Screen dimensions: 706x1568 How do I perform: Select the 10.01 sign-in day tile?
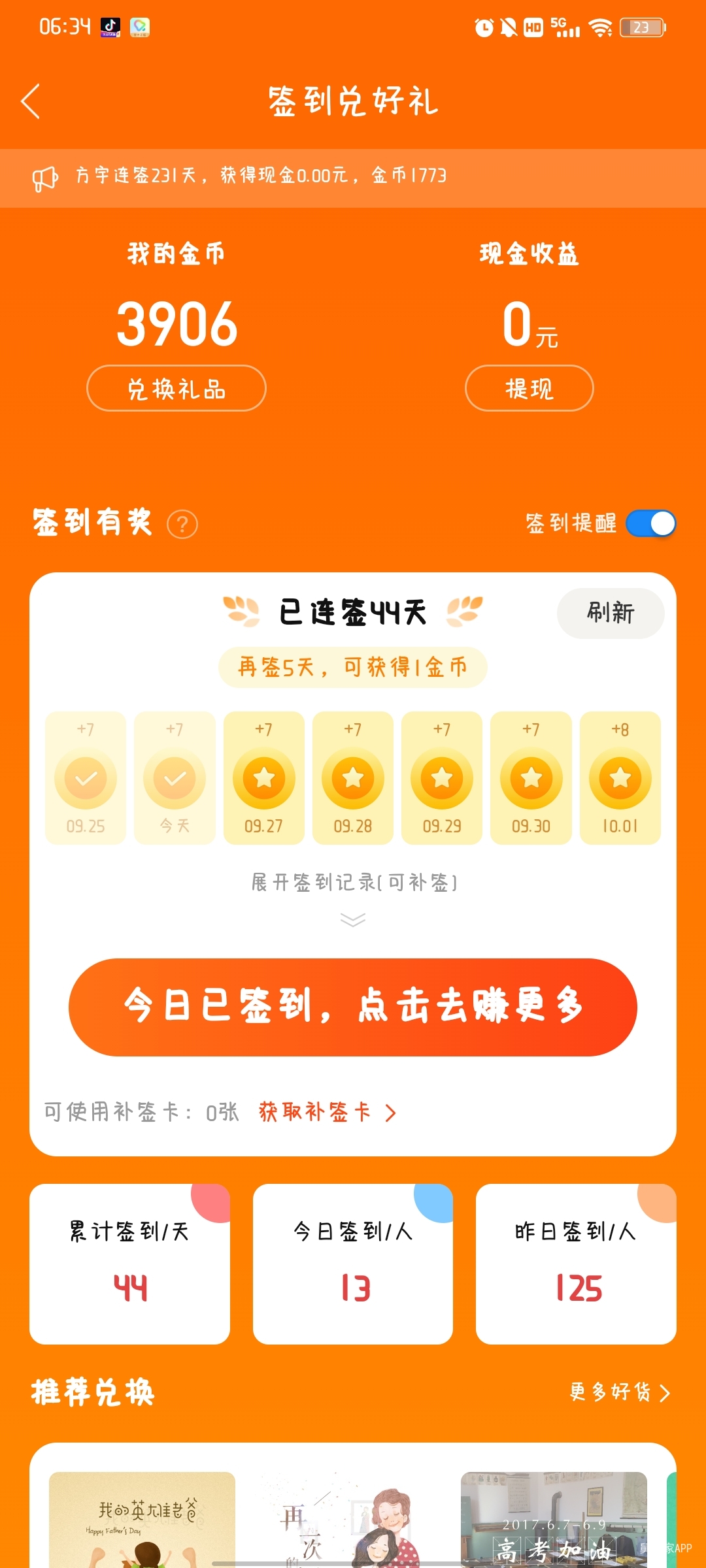[620, 778]
